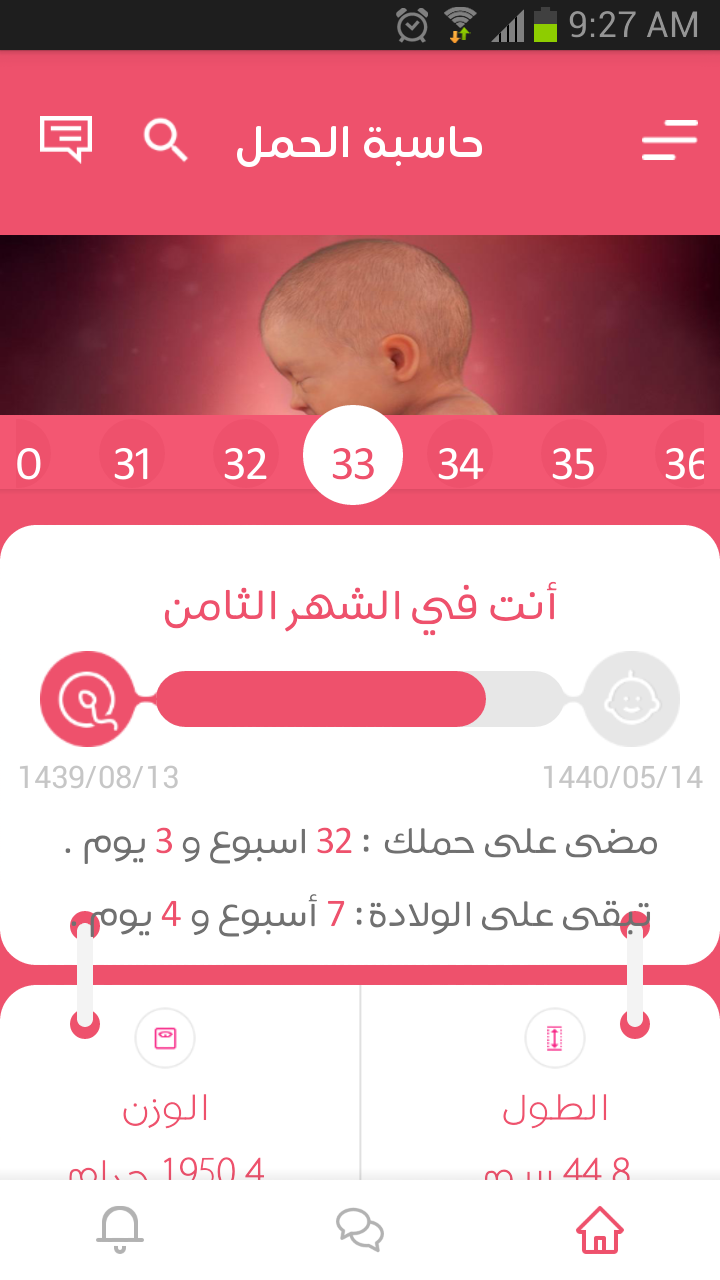Select week 36
Screen dimensions: 720x1280
click(x=686, y=464)
